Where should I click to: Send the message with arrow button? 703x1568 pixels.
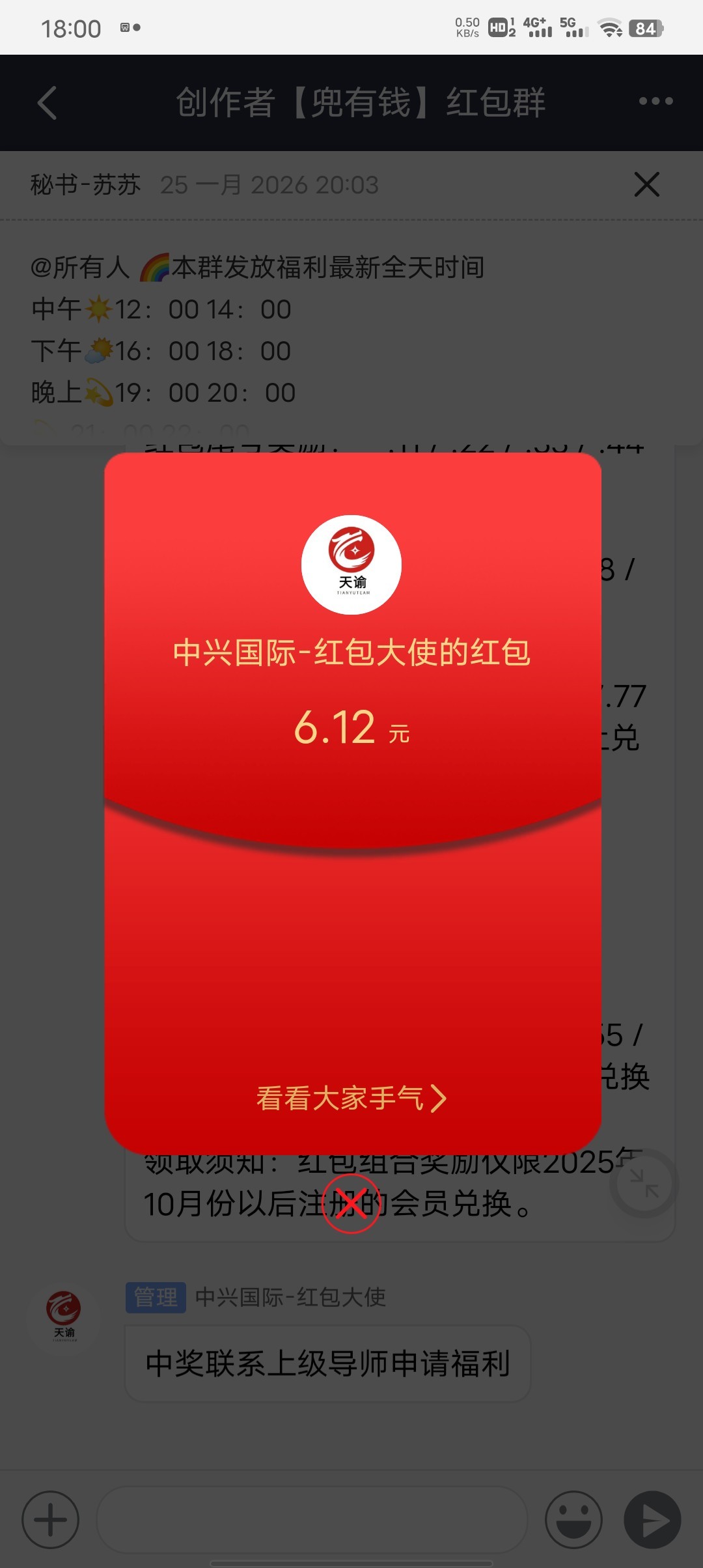coord(652,1519)
